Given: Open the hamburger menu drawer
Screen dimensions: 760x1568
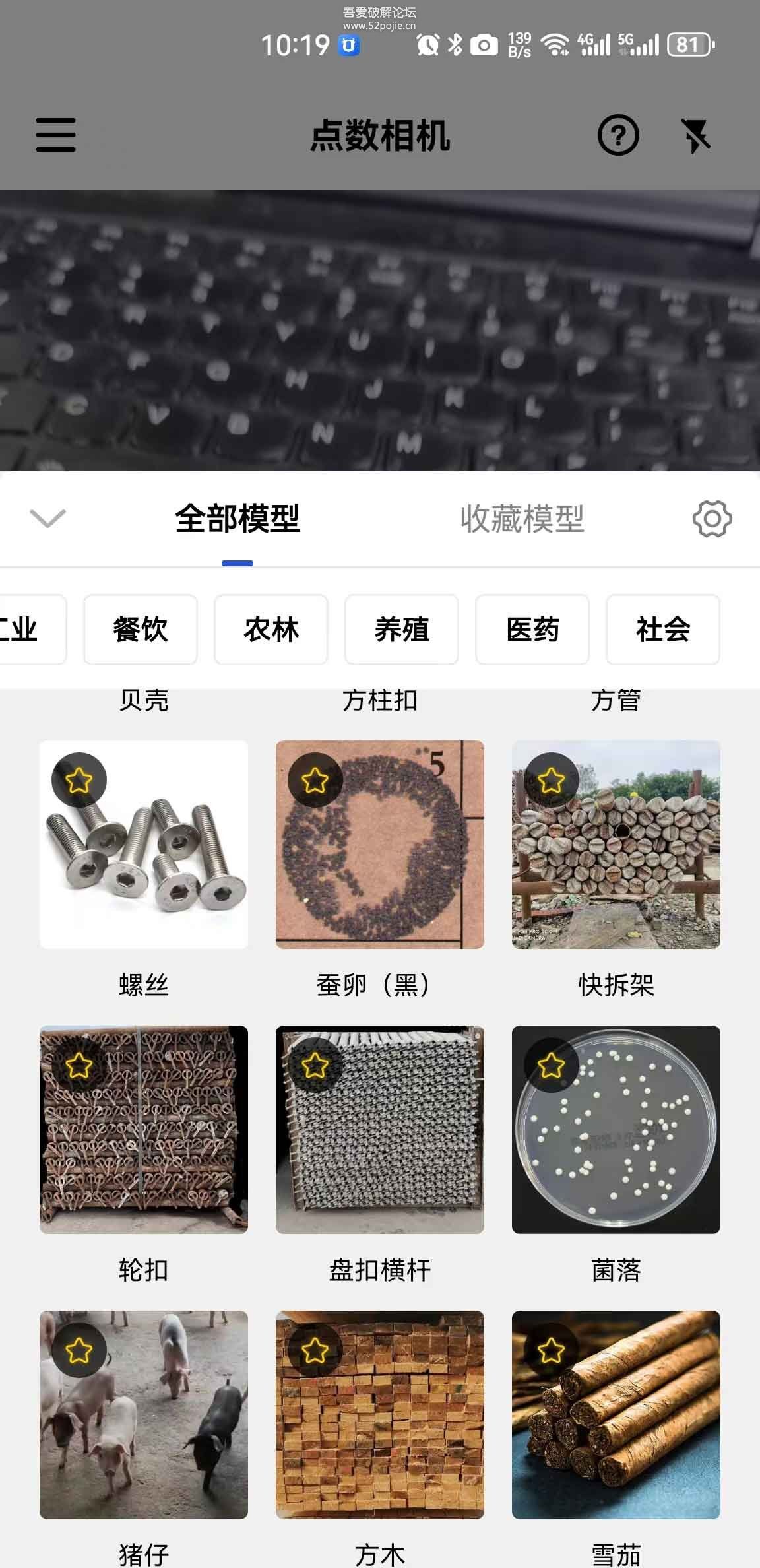Looking at the screenshot, I should pyautogui.click(x=55, y=135).
